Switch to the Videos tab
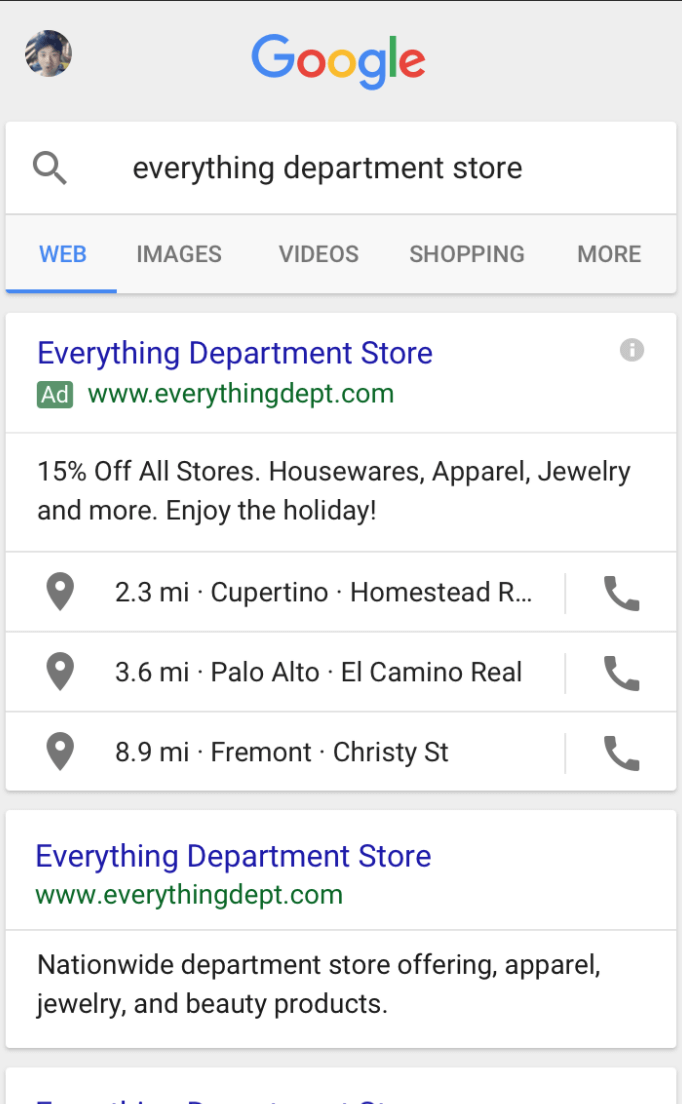Image resolution: width=682 pixels, height=1104 pixels. pos(318,254)
